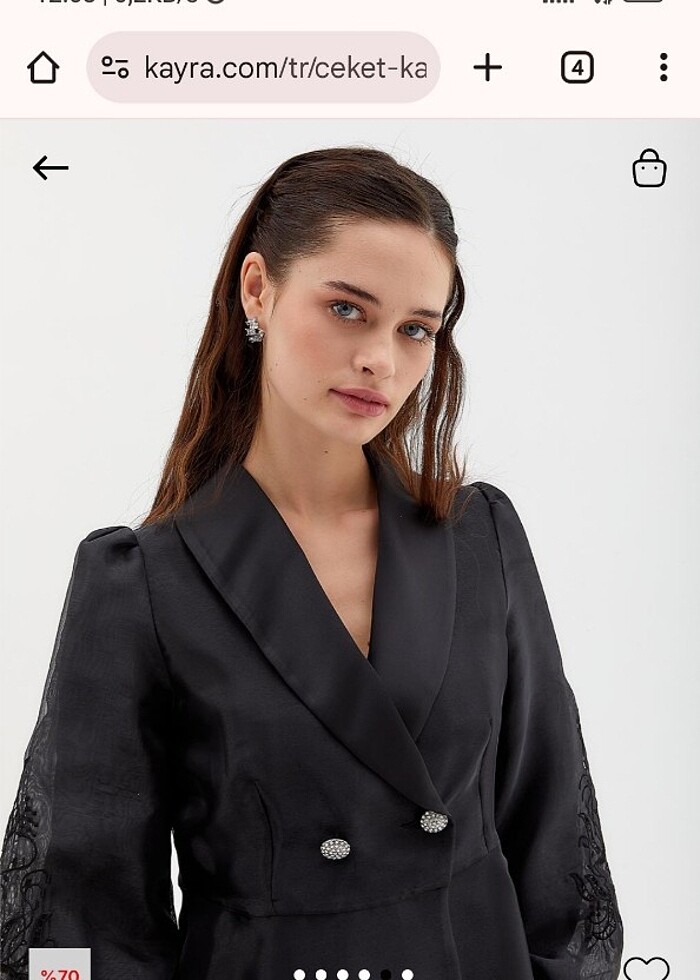The image size is (700, 980).
Task: Go back using the arrow on the product image
Action: (50, 168)
